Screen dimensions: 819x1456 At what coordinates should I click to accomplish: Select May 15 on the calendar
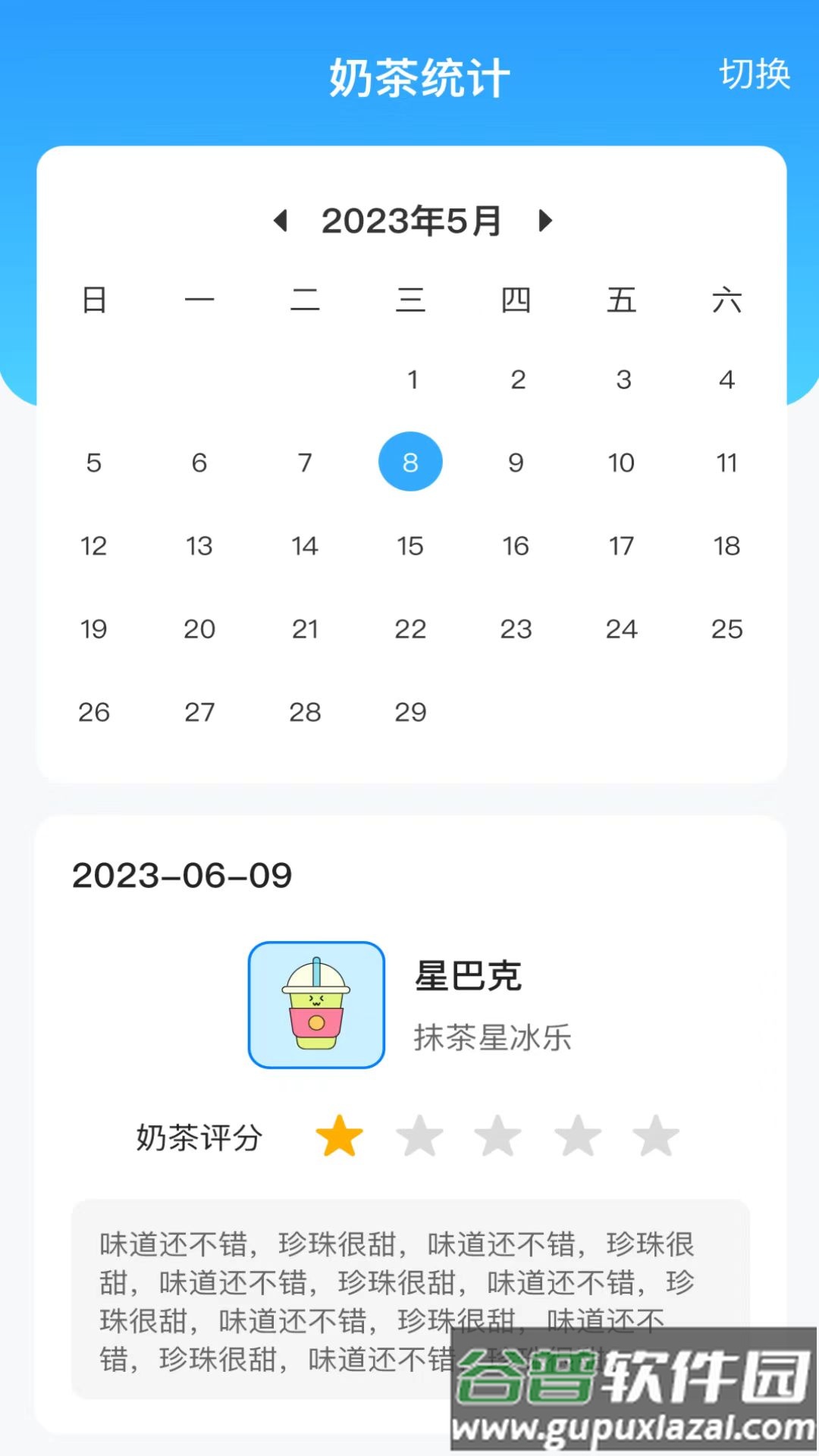click(x=410, y=545)
